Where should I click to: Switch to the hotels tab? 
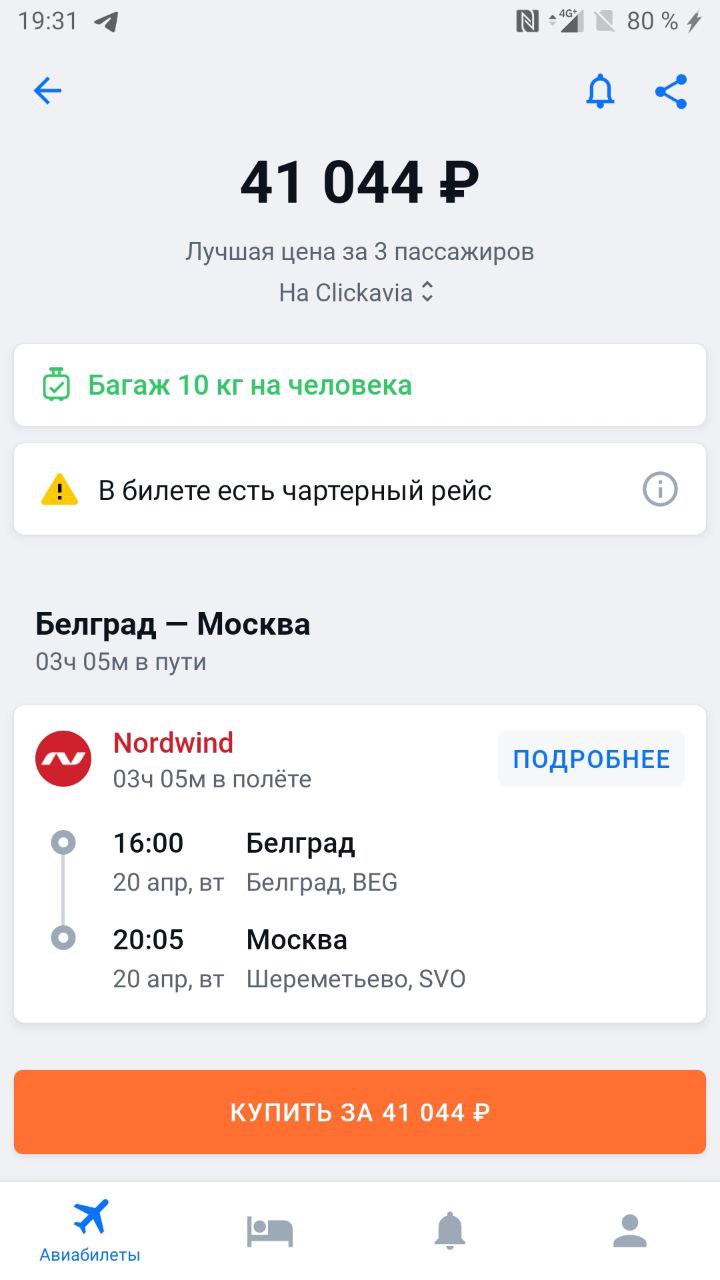(x=270, y=1231)
